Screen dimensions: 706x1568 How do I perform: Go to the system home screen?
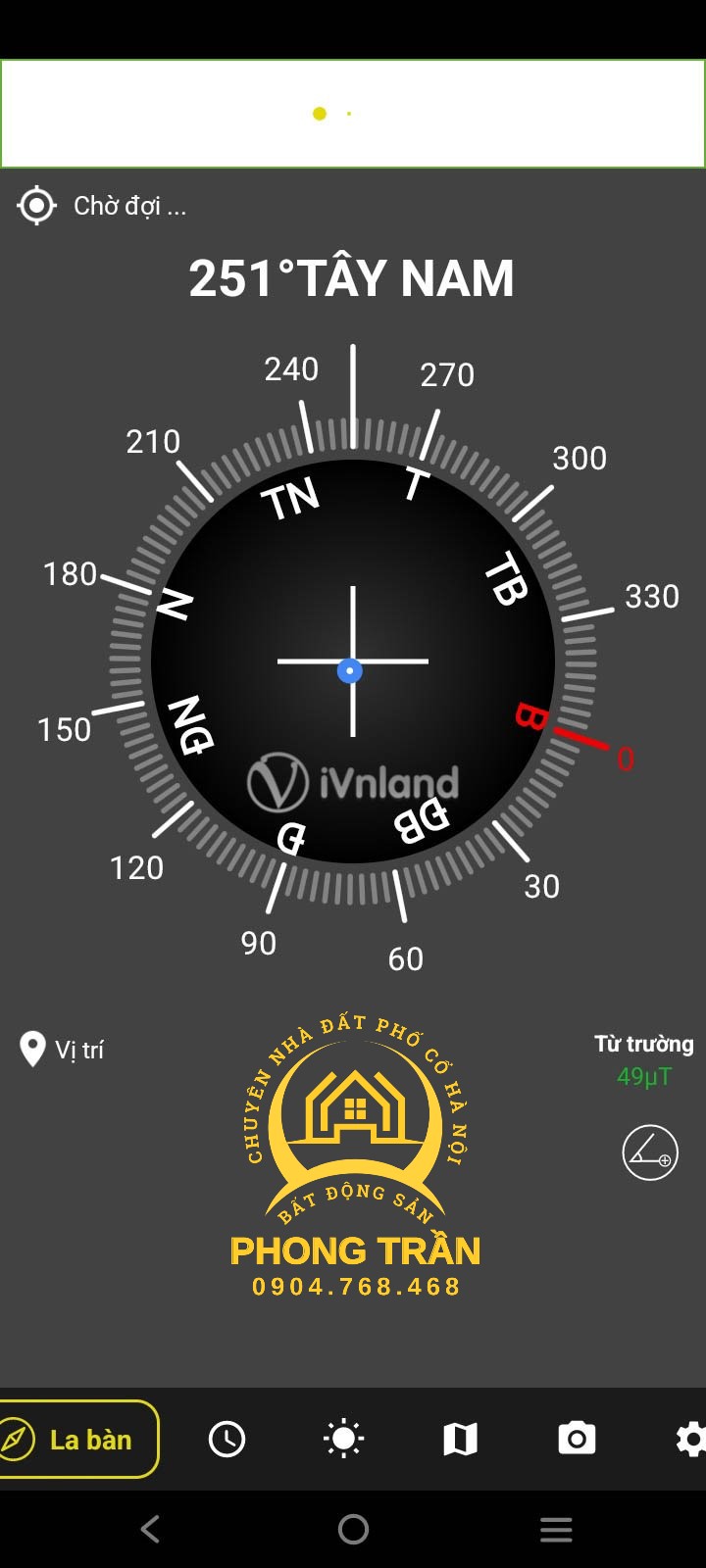point(353,1529)
